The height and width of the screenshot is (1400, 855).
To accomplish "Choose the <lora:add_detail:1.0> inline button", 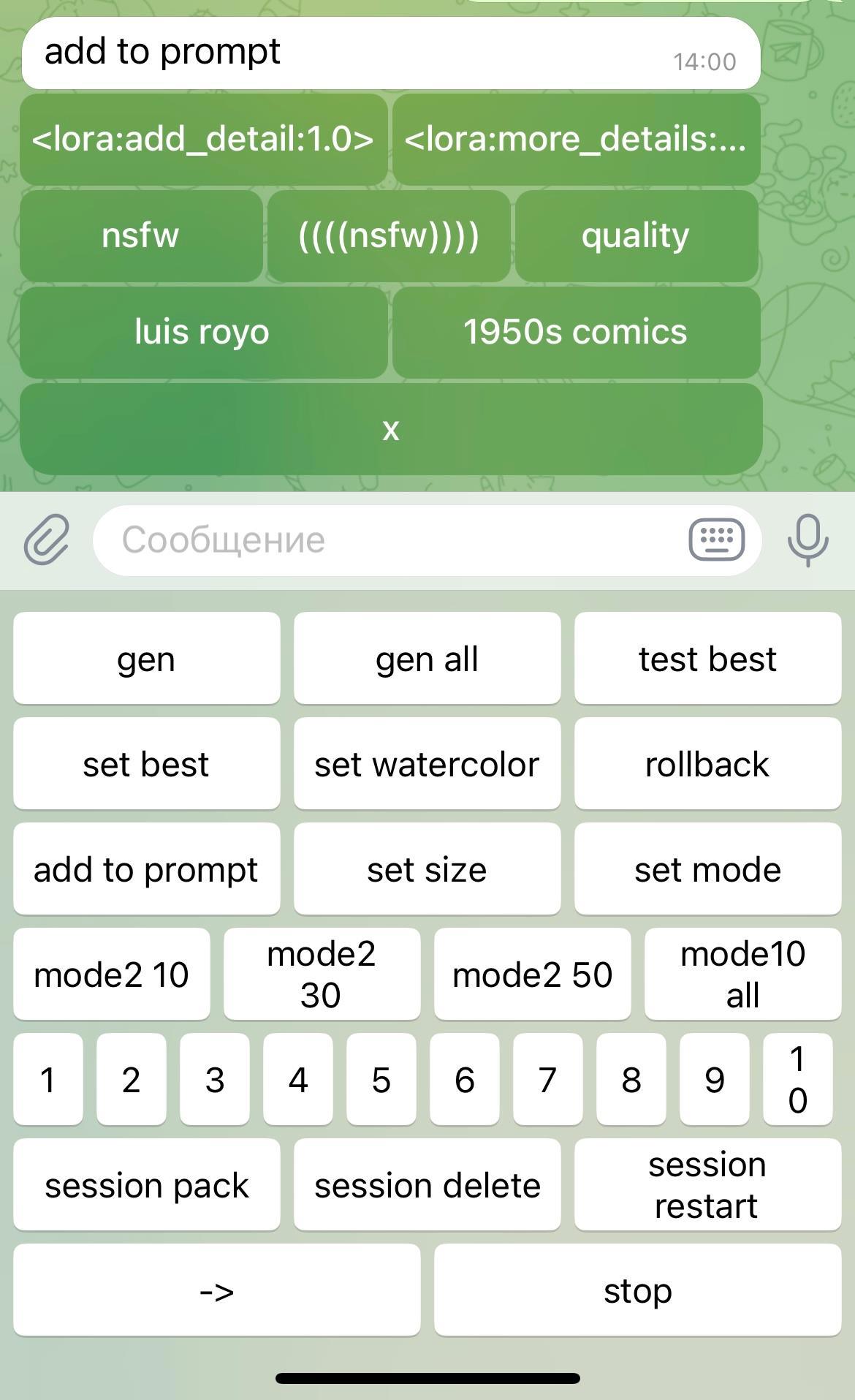I will (203, 139).
